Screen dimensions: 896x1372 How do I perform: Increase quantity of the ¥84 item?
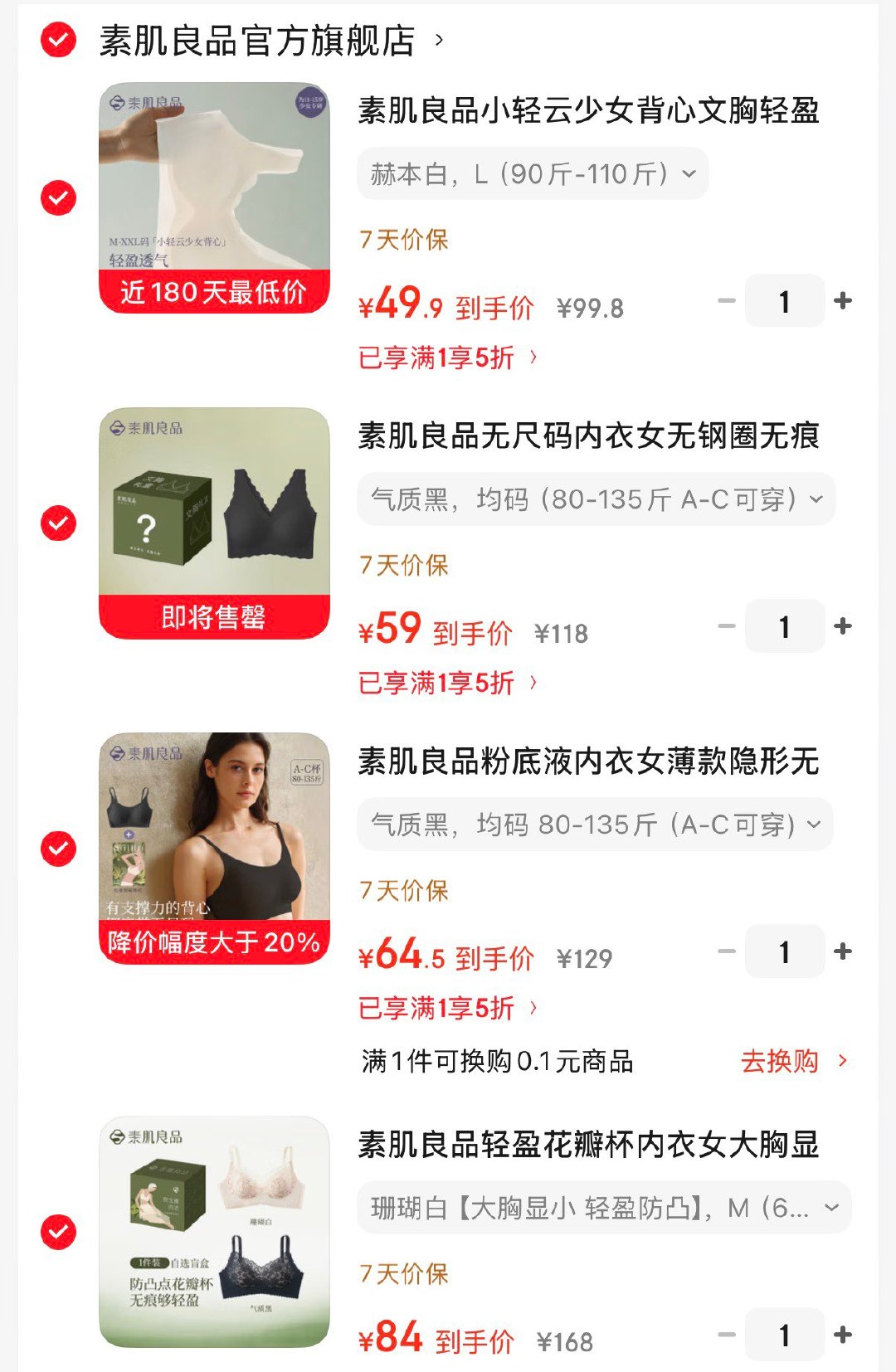(x=843, y=1334)
